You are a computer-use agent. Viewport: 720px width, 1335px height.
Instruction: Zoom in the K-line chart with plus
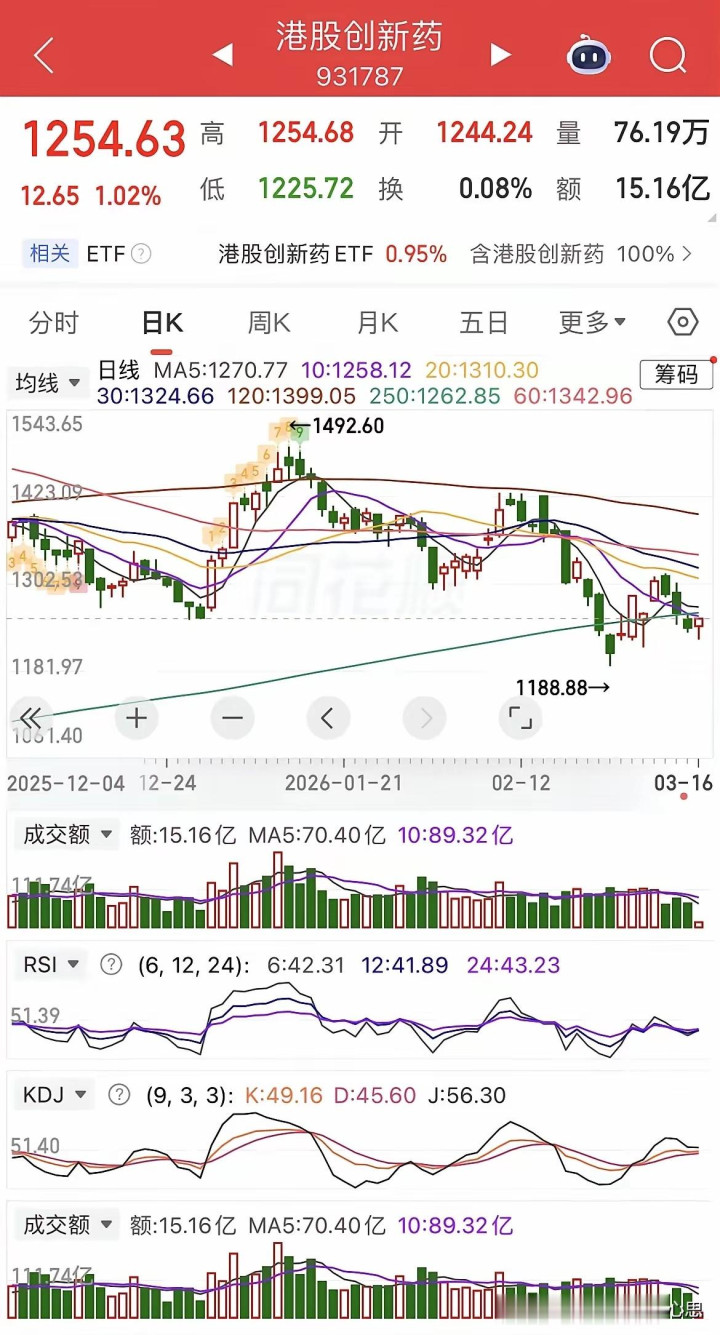[x=136, y=717]
